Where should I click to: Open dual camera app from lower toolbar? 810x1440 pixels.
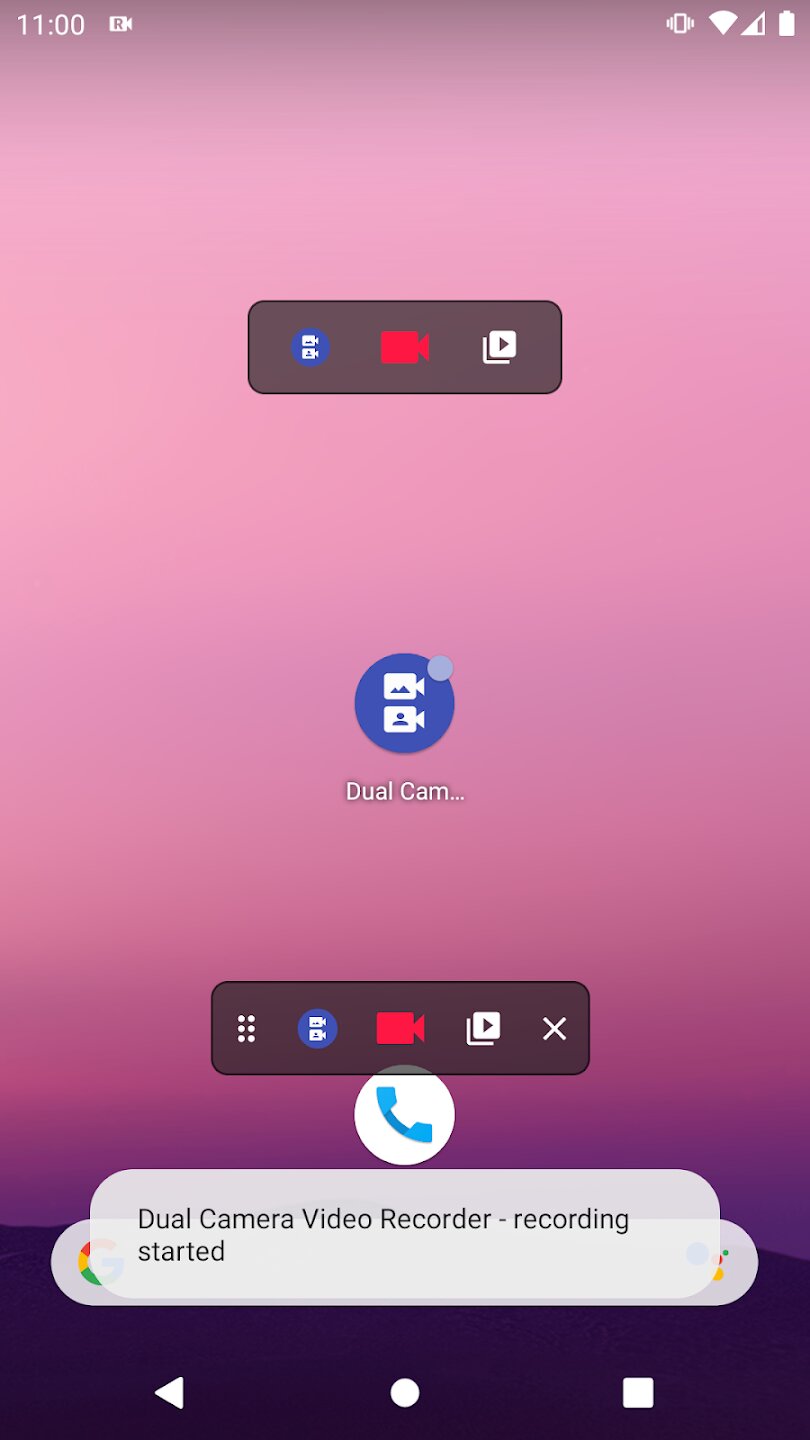pos(317,1028)
